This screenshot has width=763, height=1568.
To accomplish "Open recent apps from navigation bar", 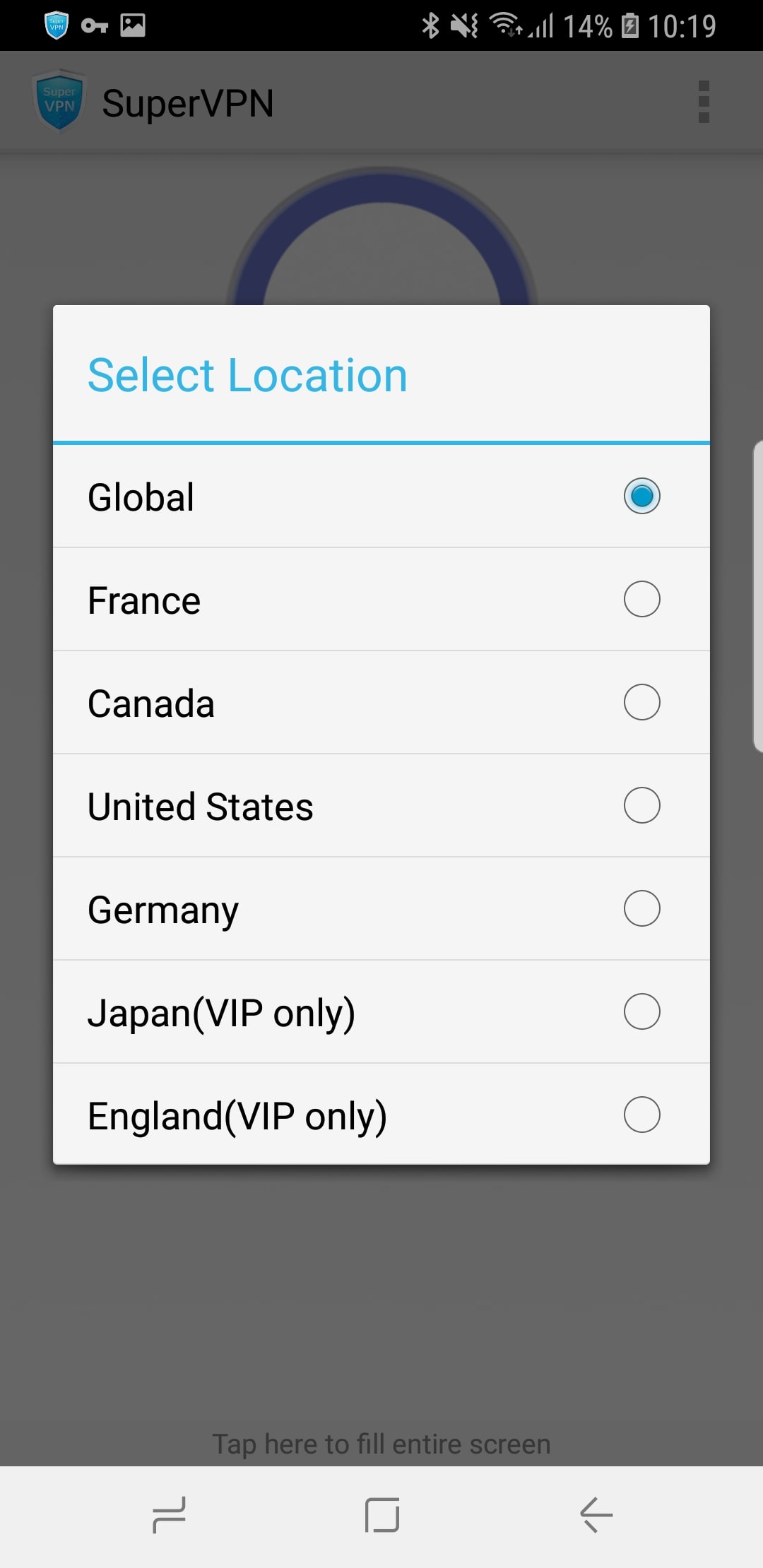I will pyautogui.click(x=169, y=1515).
